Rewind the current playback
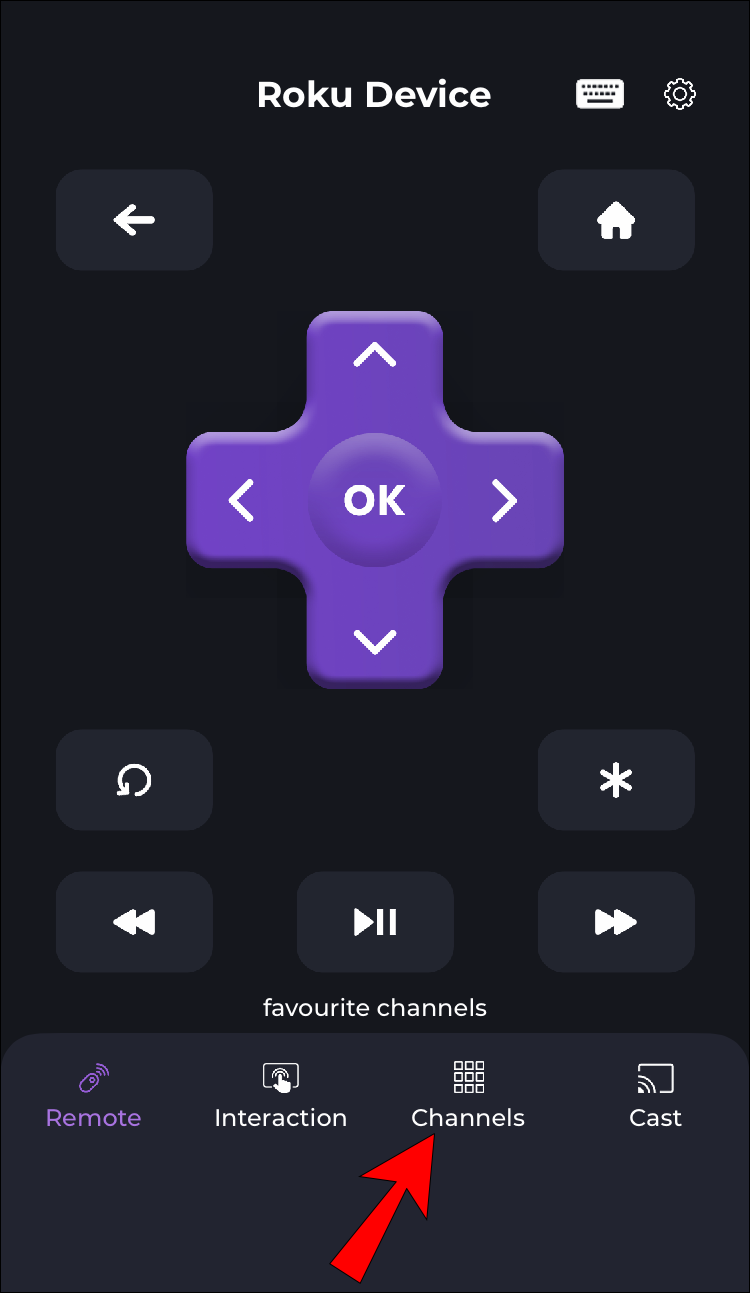 (134, 922)
